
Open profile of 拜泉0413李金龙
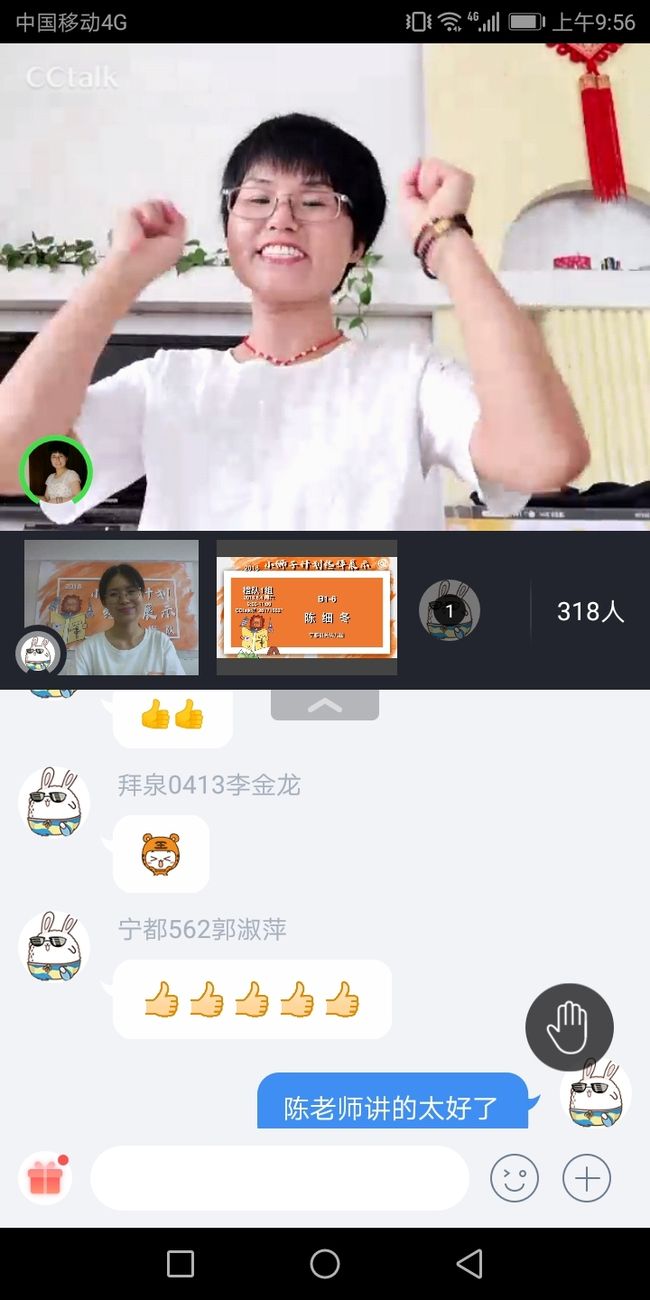54,802
